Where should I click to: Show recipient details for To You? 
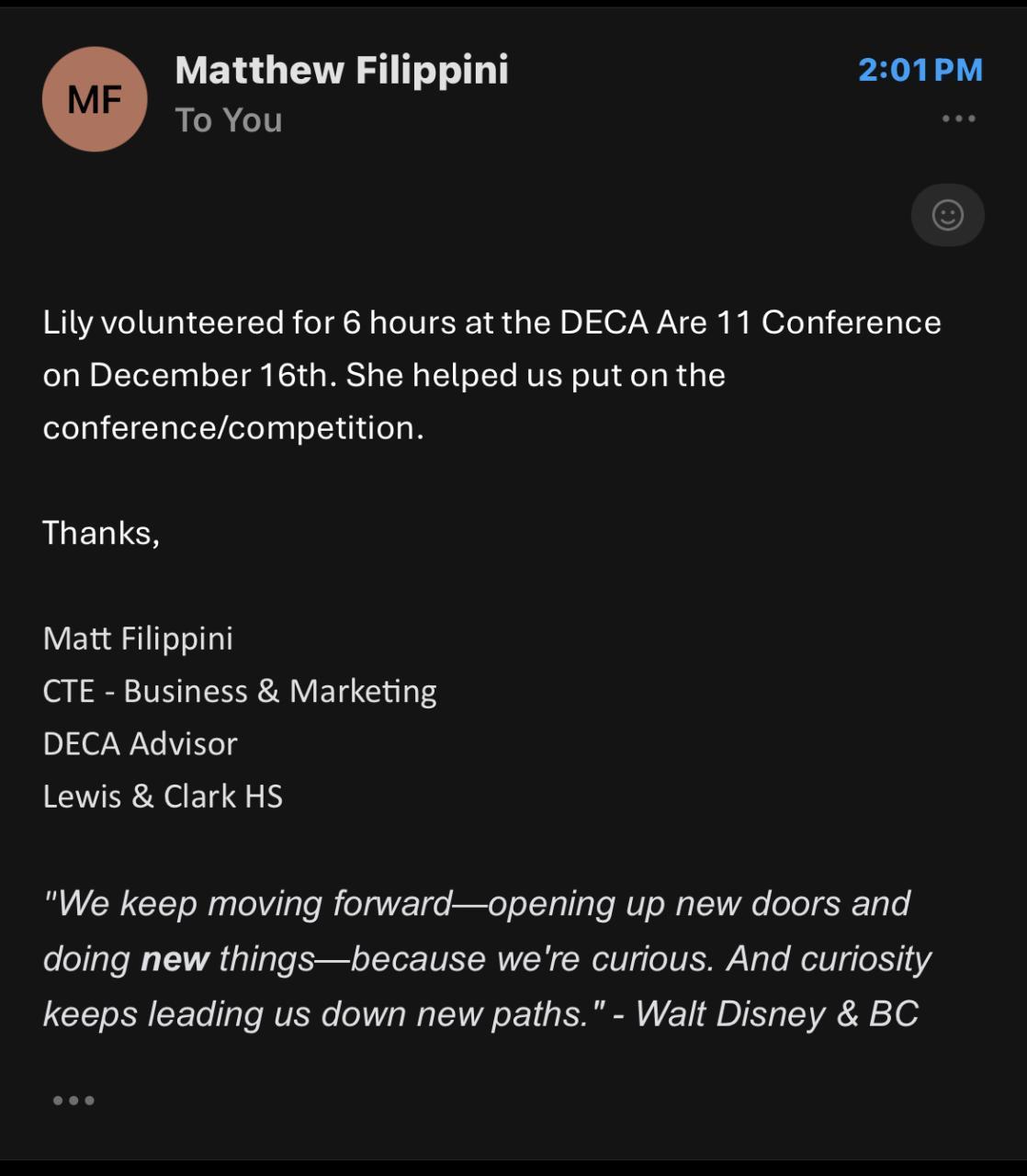pos(229,120)
